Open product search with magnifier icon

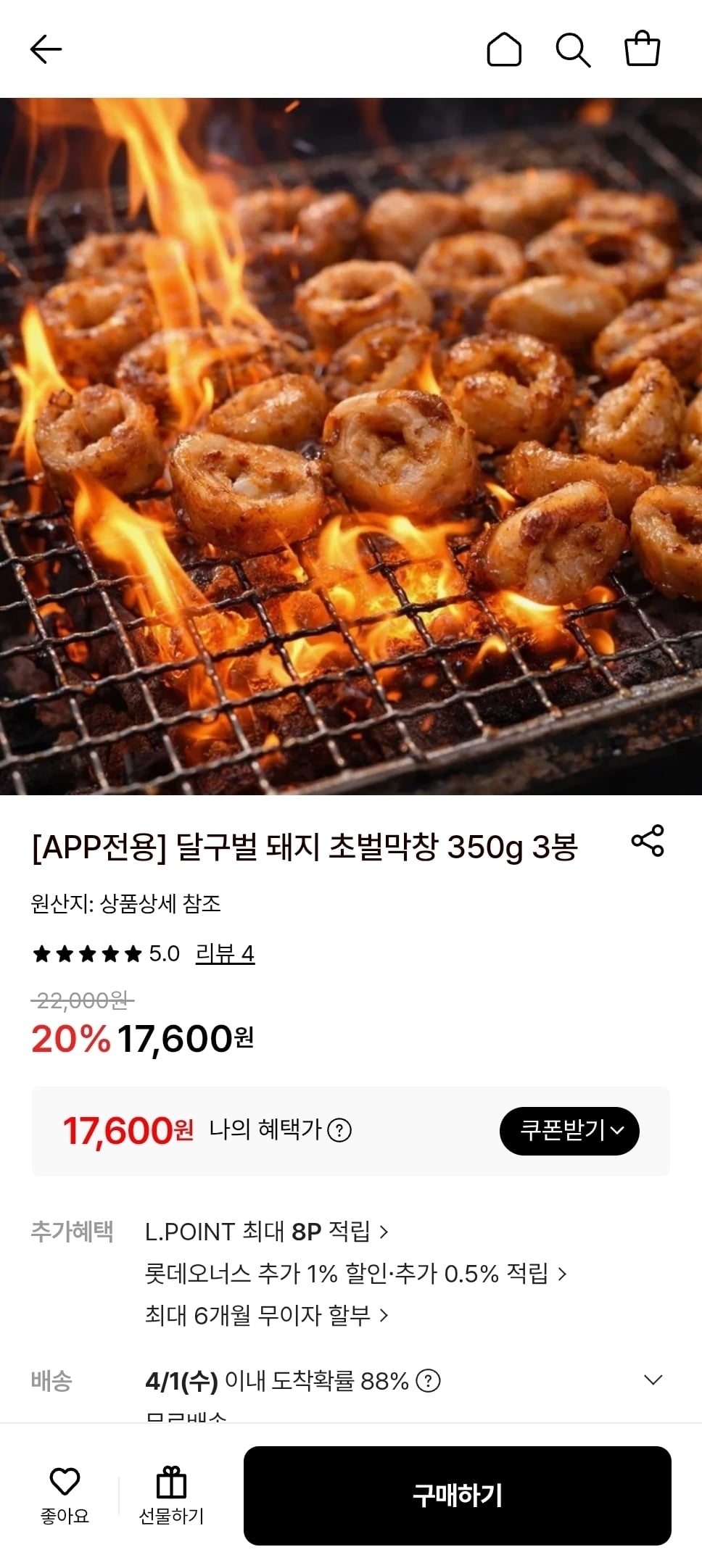[574, 49]
